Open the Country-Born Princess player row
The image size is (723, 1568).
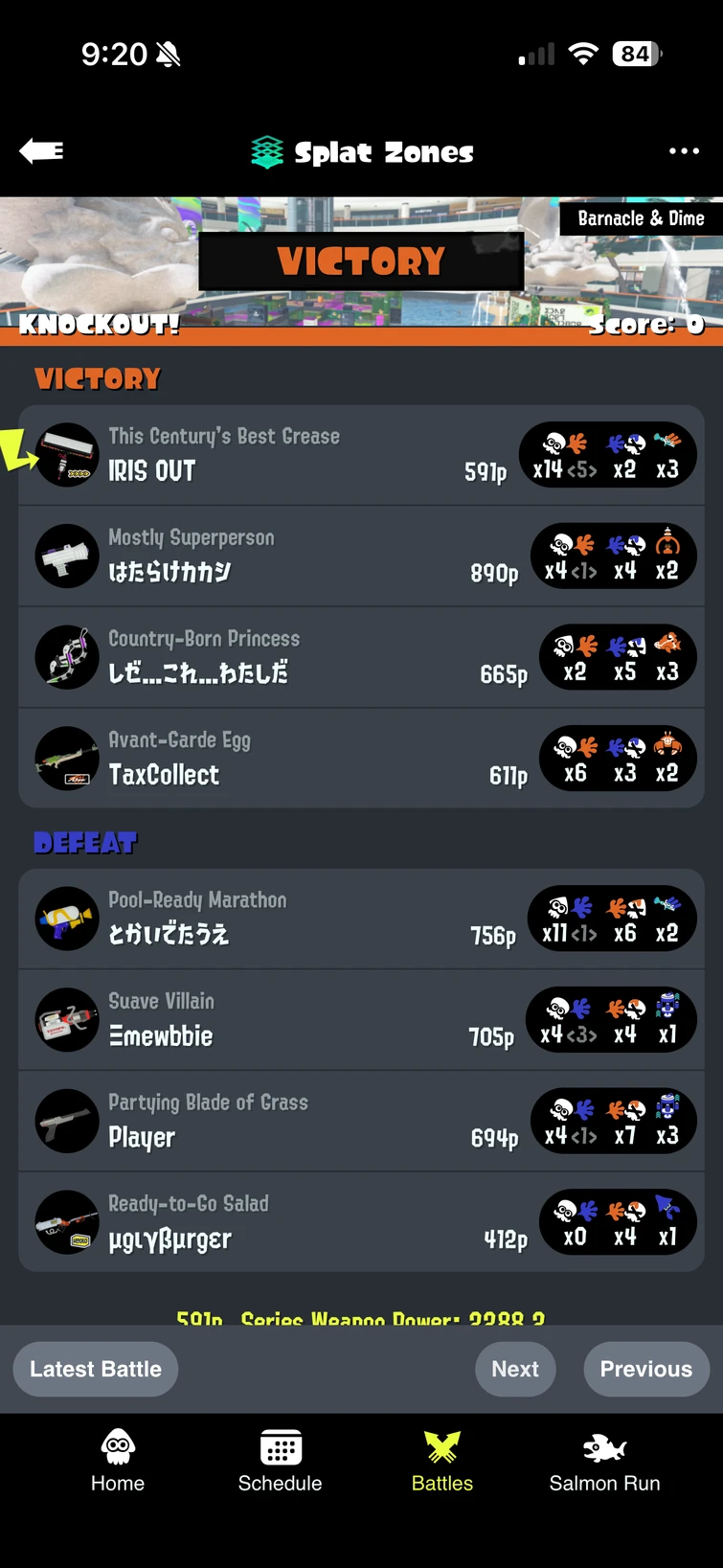pyautogui.click(x=287, y=657)
